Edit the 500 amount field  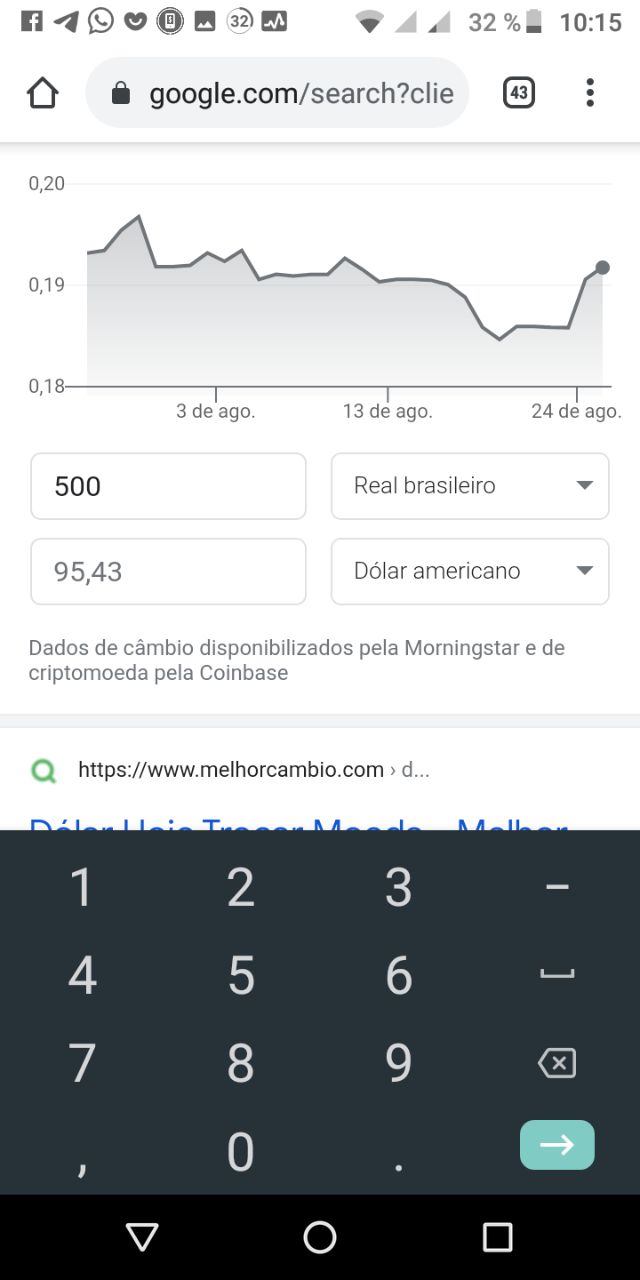click(x=168, y=486)
